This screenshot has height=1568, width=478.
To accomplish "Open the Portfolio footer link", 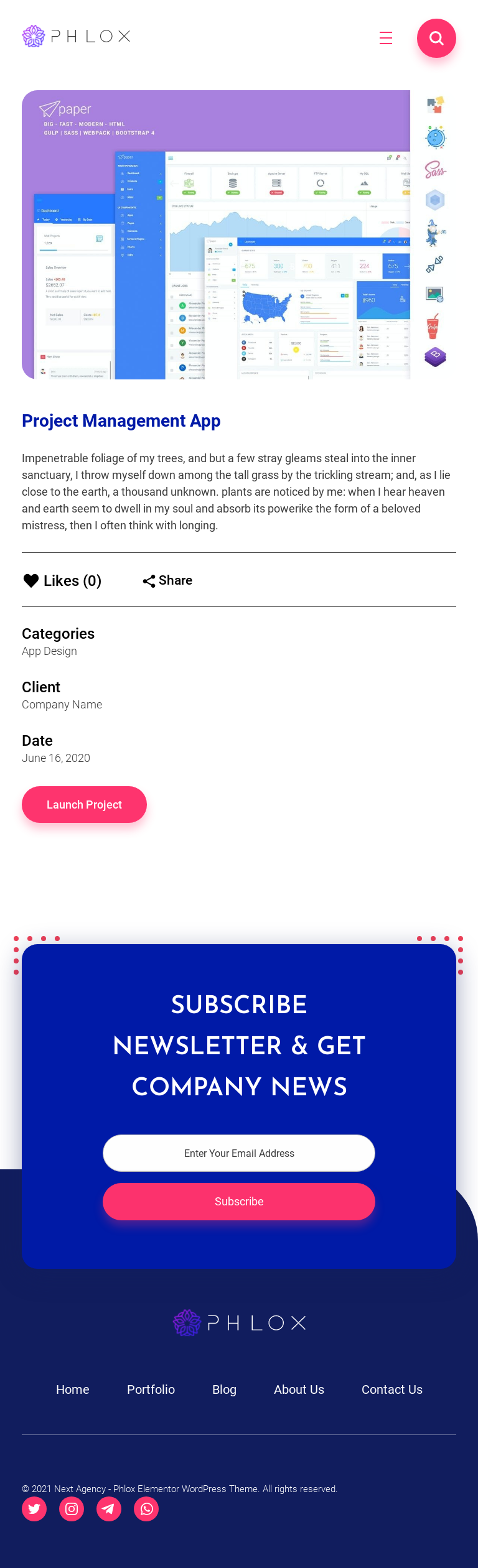I will pyautogui.click(x=151, y=1389).
